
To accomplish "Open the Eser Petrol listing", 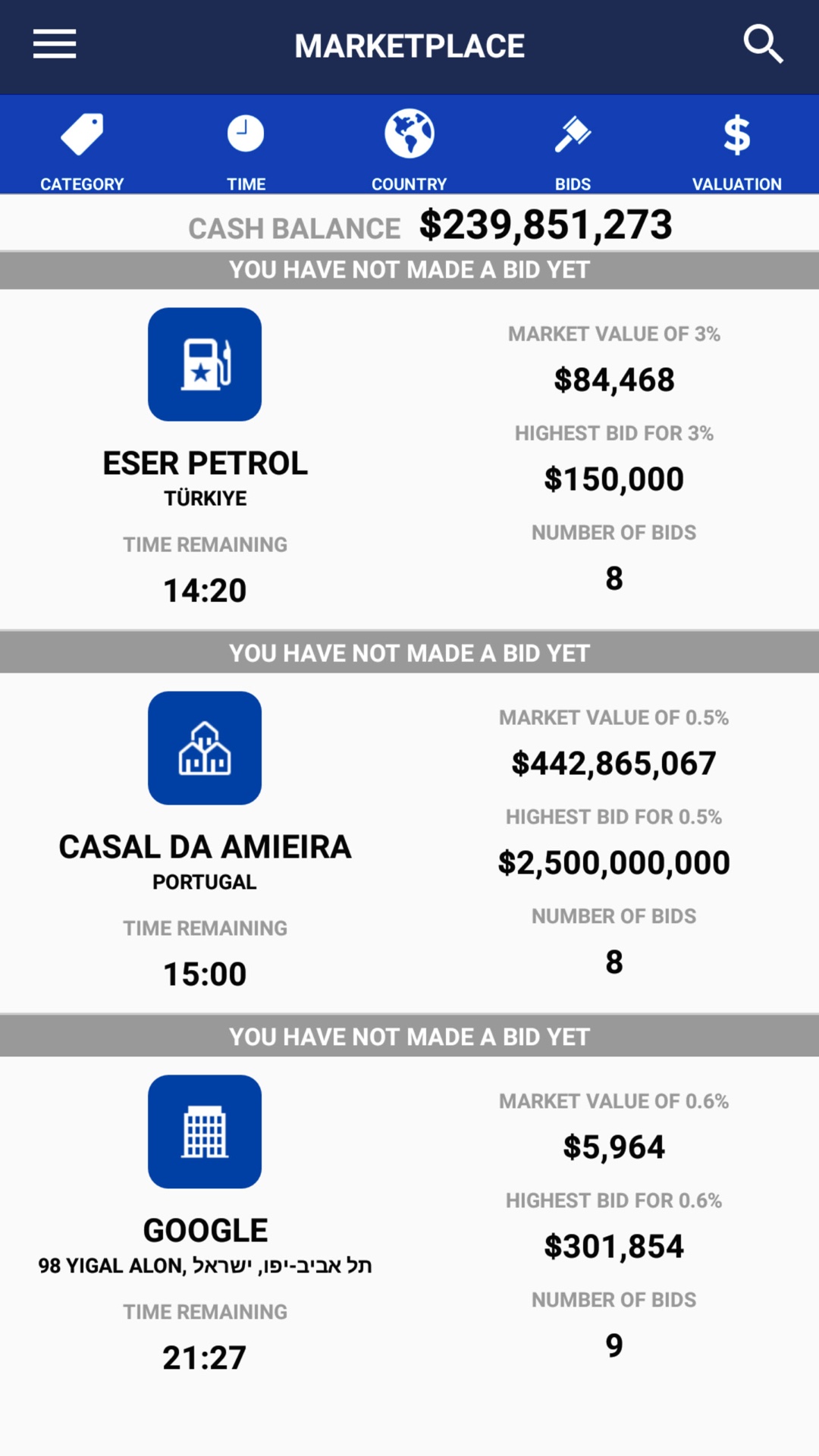I will point(205,463).
